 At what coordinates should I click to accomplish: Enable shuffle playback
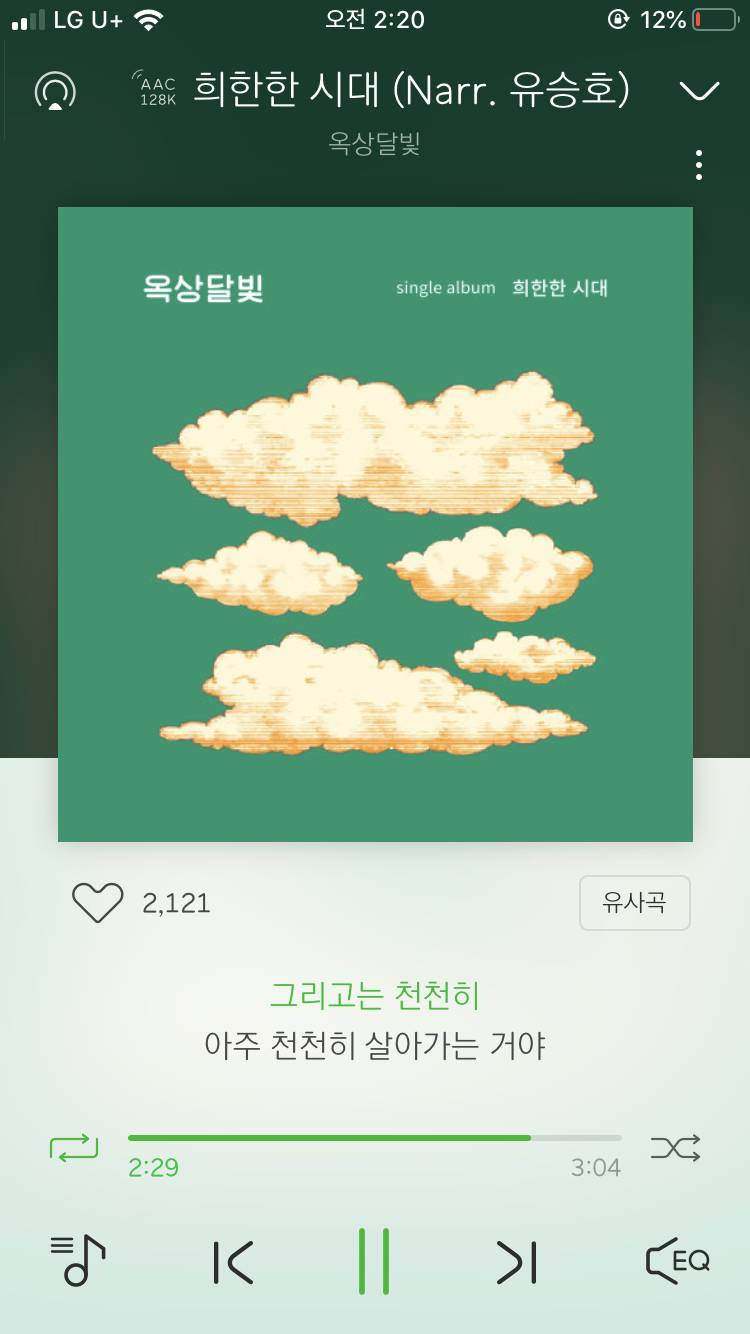[x=675, y=1147]
